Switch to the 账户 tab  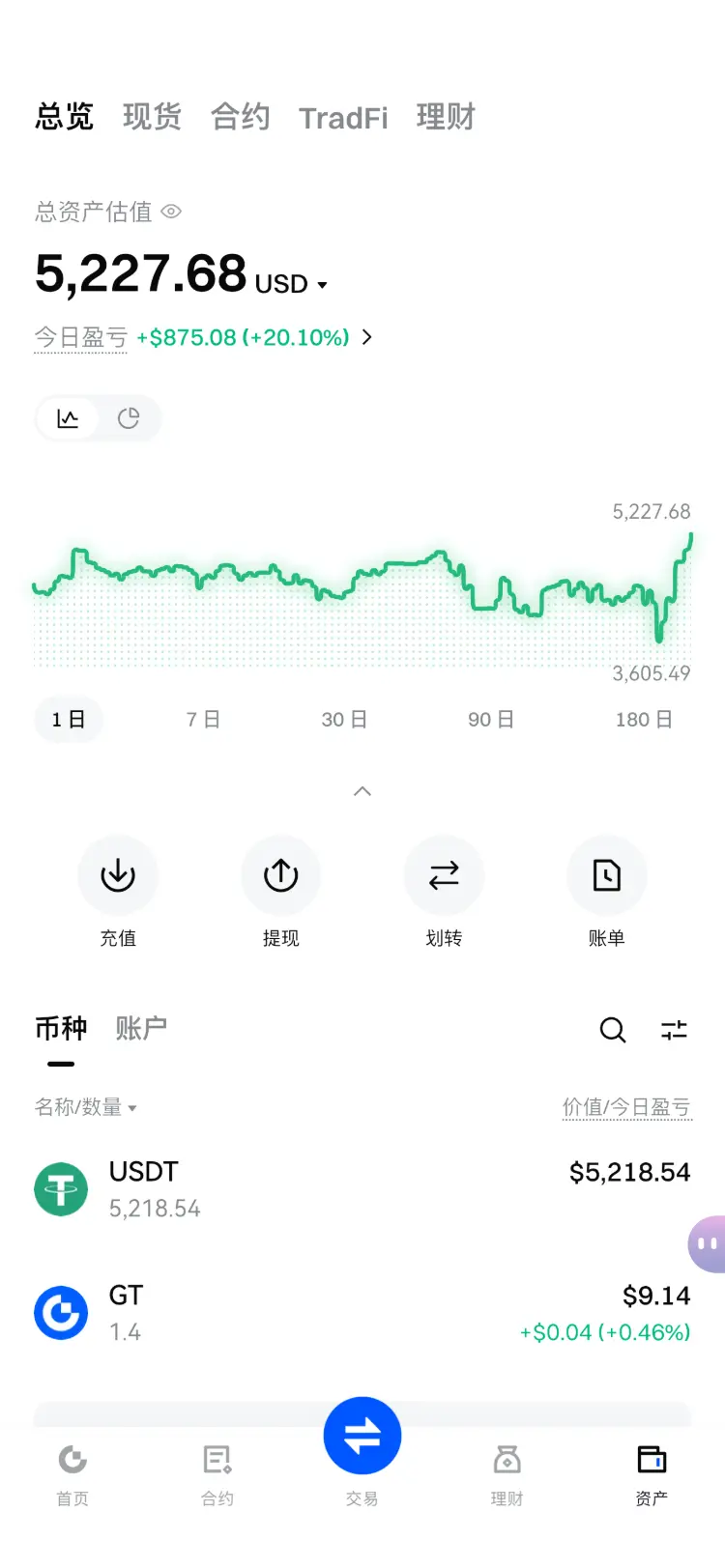(141, 1028)
